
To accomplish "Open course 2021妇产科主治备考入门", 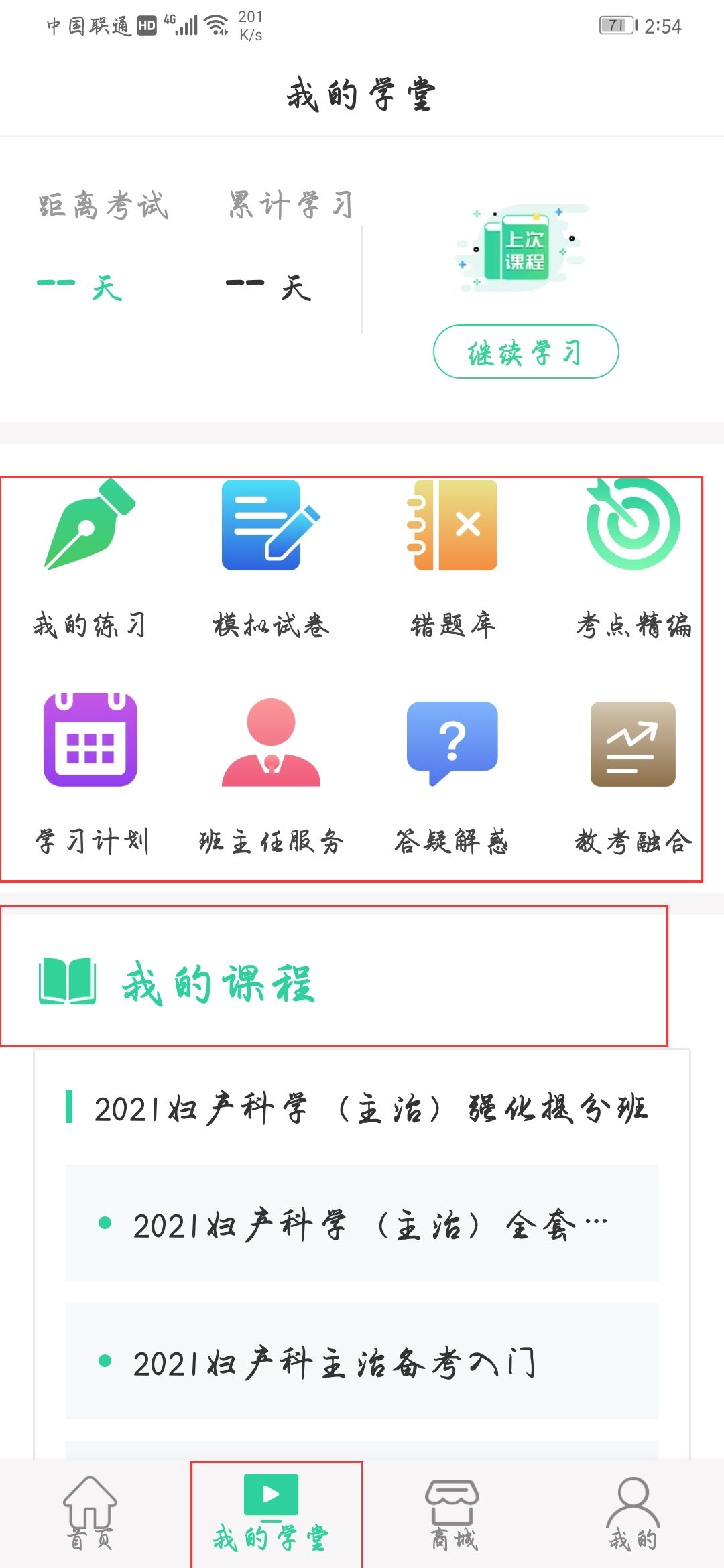I will point(362,1362).
